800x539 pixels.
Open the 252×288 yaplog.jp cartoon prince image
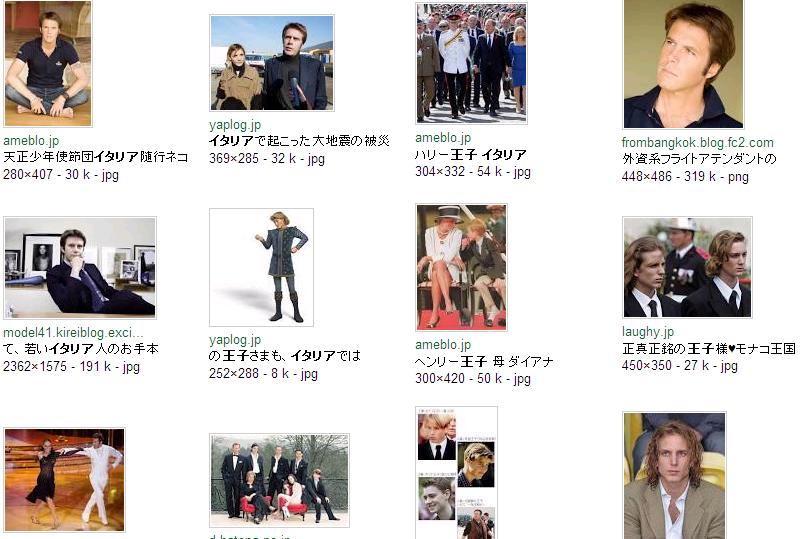tap(261, 267)
